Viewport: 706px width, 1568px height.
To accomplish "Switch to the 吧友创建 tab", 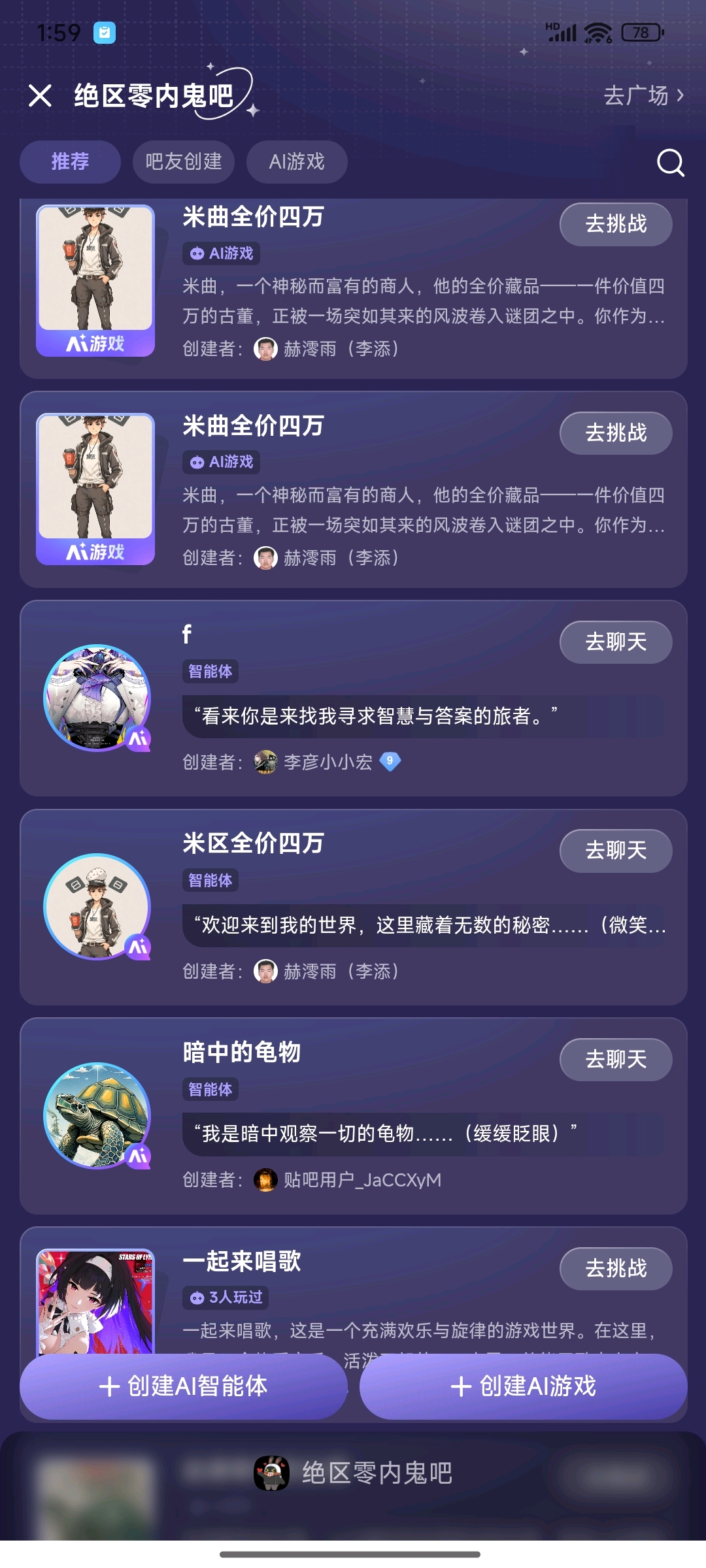I will [184, 162].
